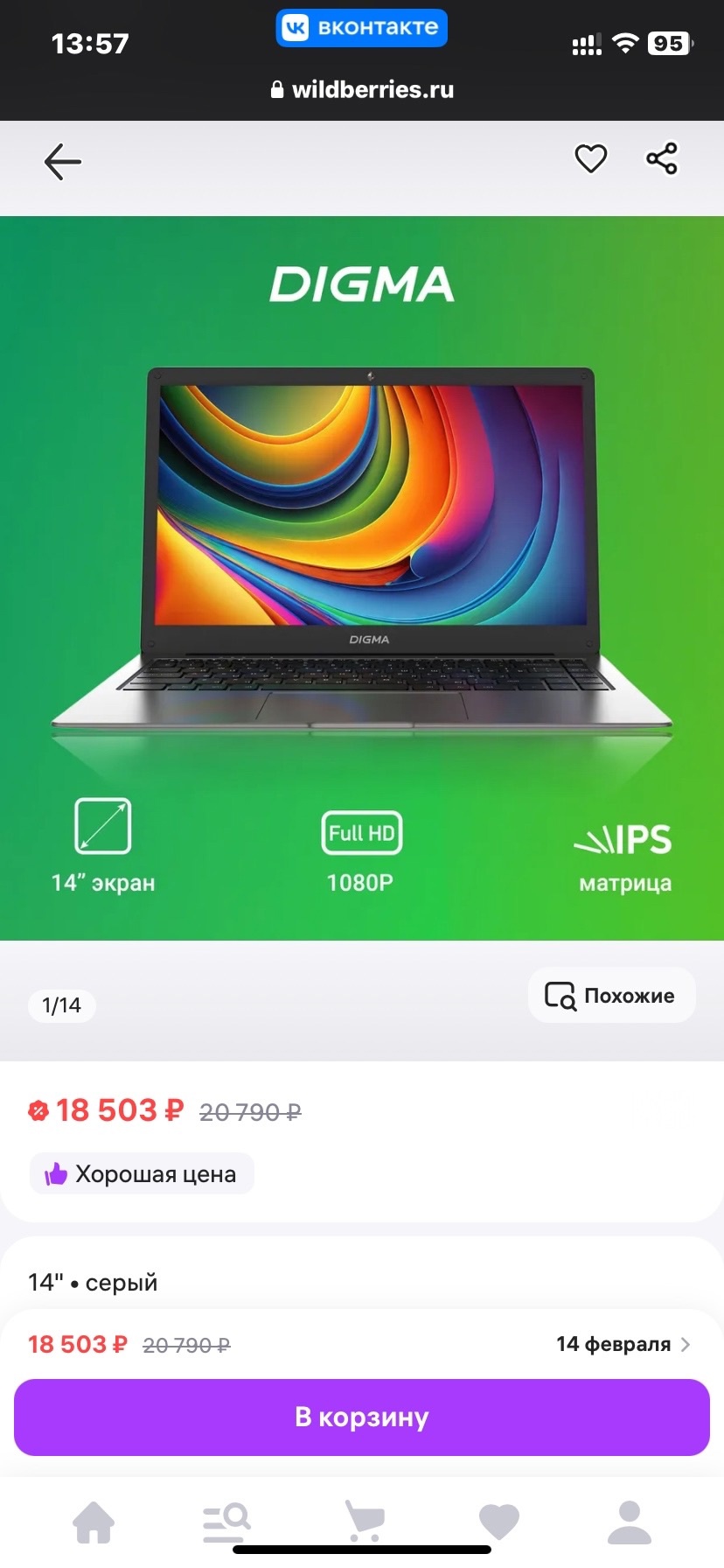Open the DIGMA laptop product image

(362, 577)
